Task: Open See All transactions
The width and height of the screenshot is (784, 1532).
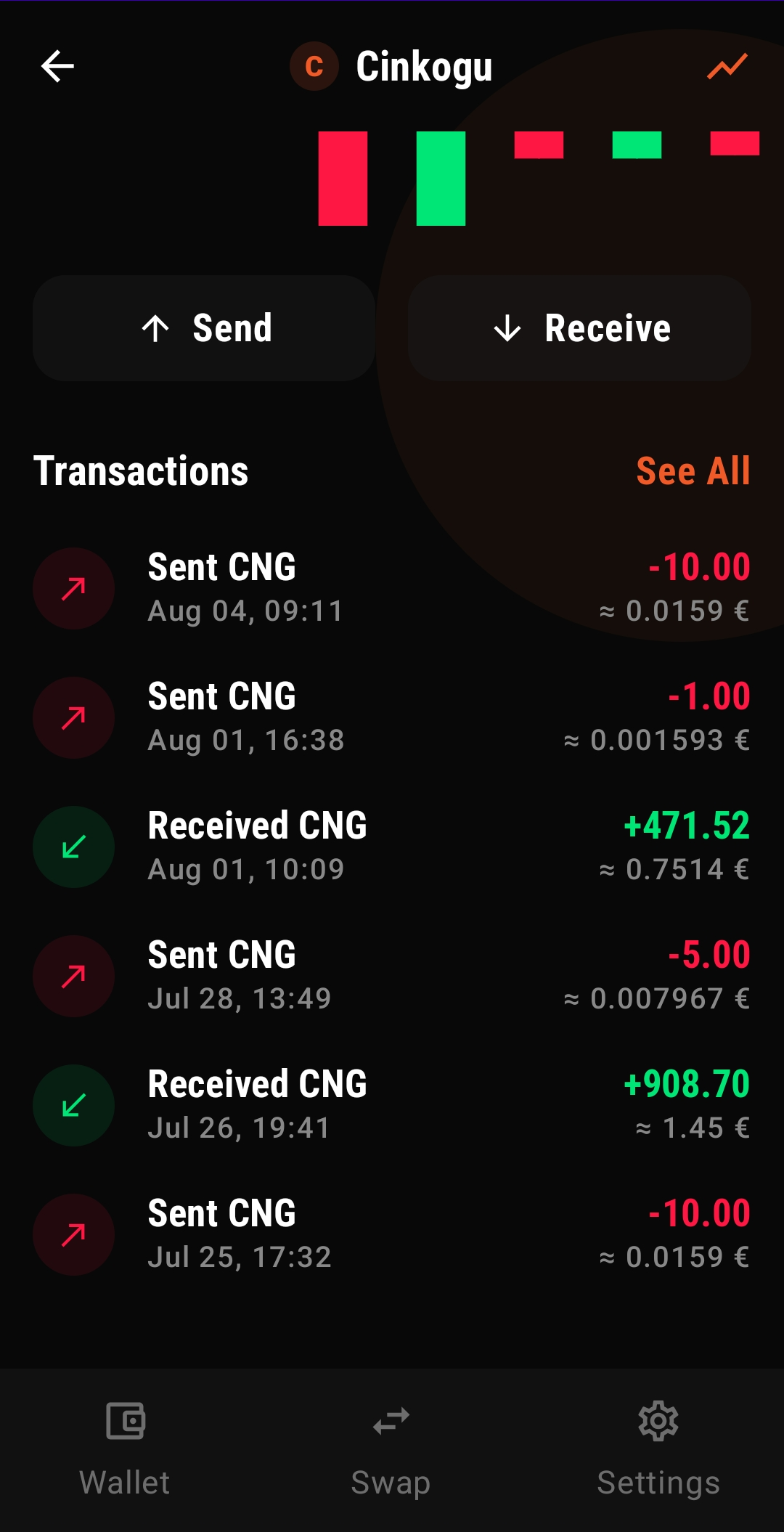Action: pyautogui.click(x=693, y=471)
